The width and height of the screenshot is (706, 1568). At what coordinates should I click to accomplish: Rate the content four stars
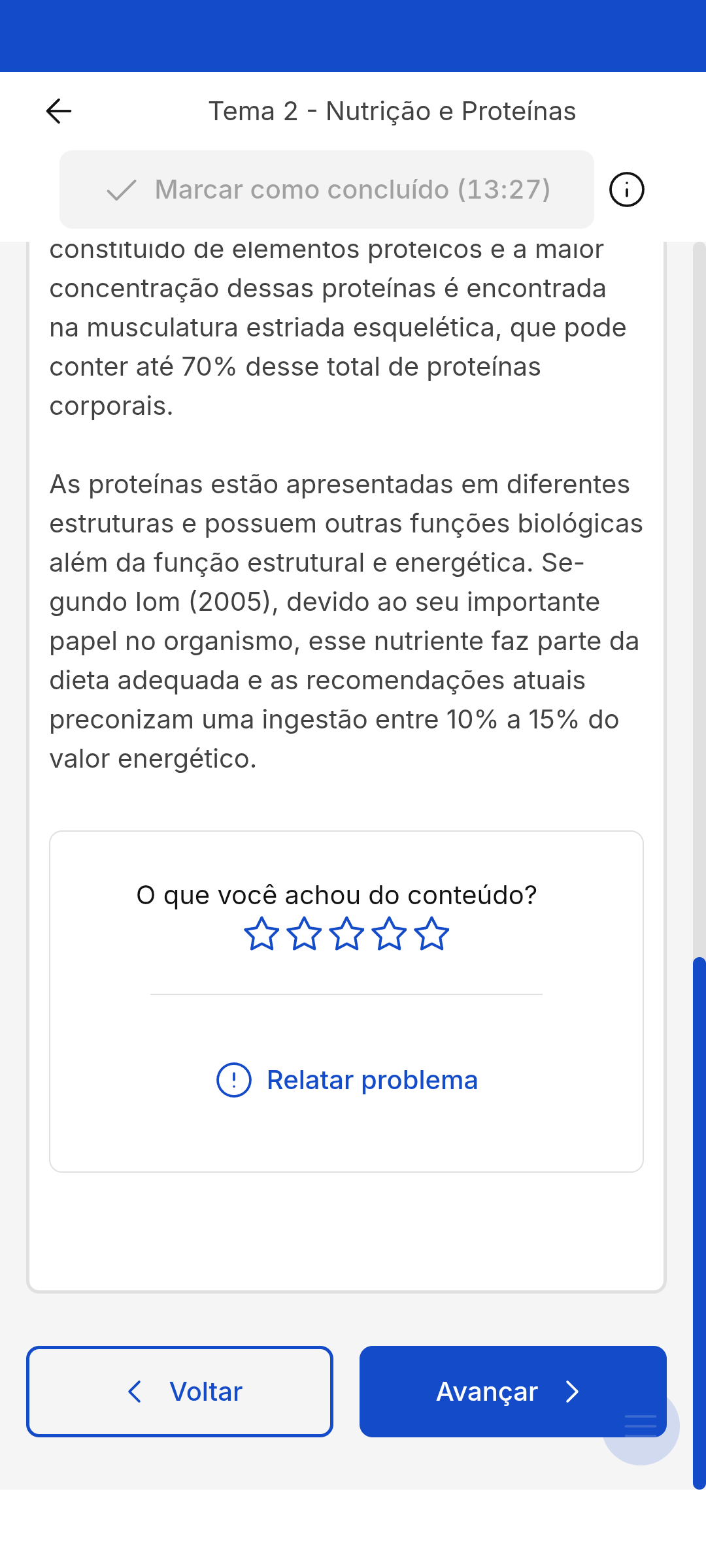pyautogui.click(x=389, y=934)
